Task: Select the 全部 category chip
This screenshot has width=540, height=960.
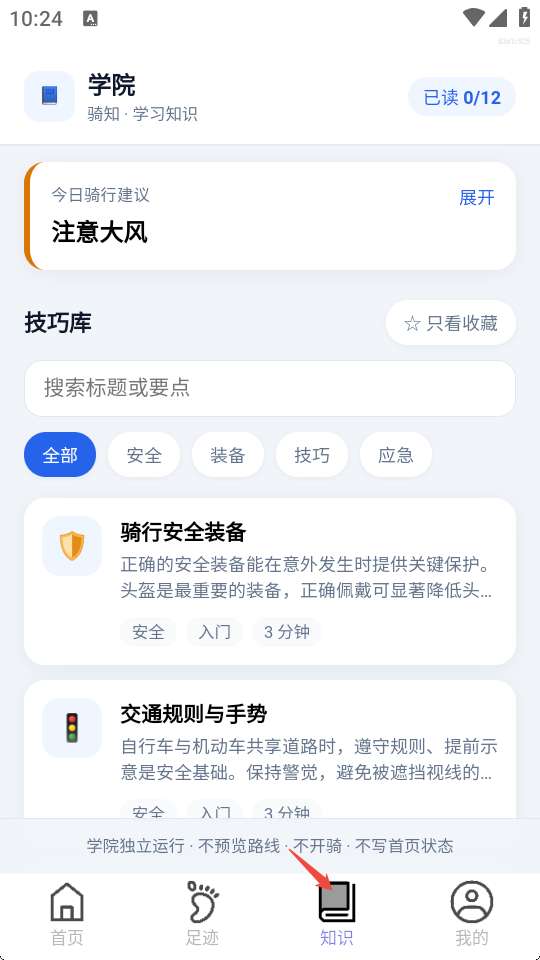Action: (60, 455)
